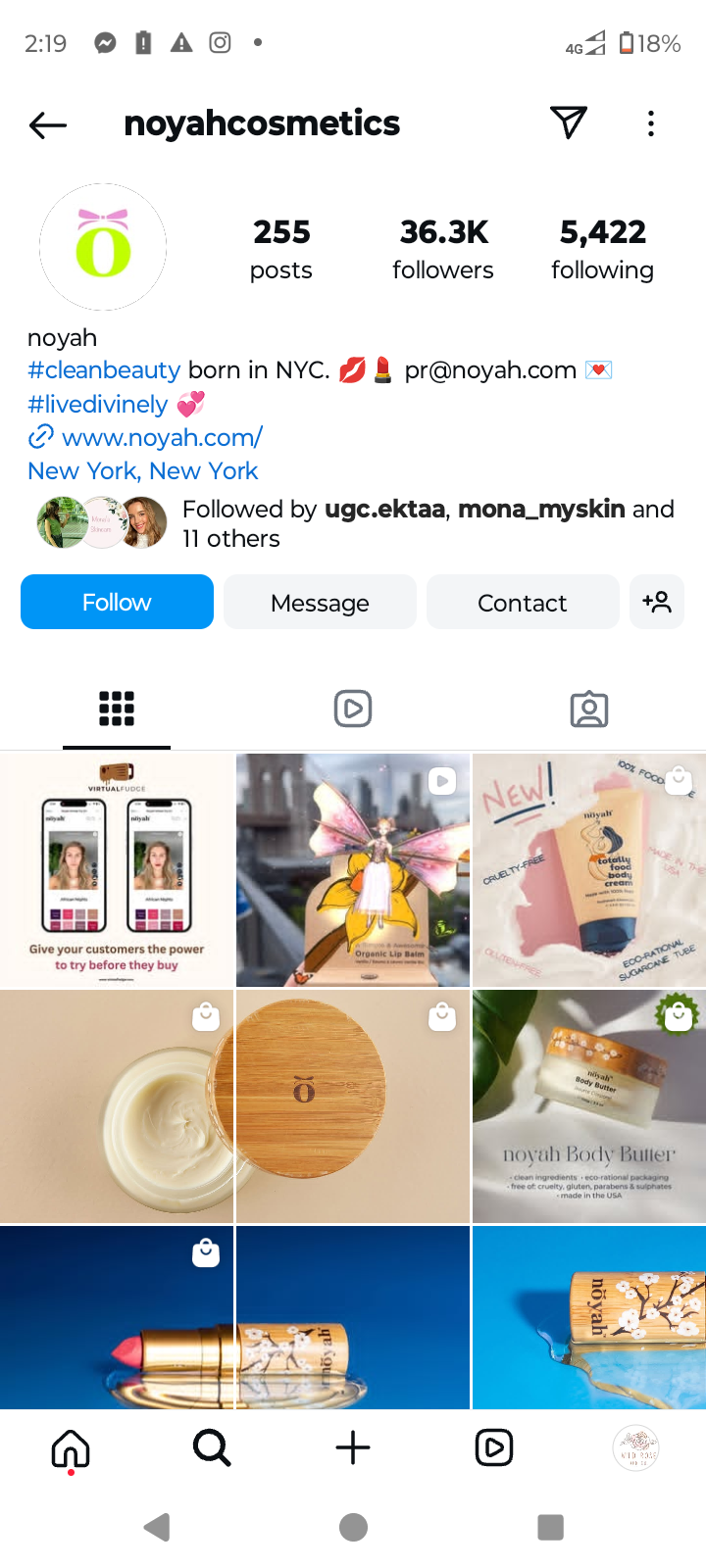Open 36.3K followers list
The height and width of the screenshot is (1568, 706).
tap(443, 249)
